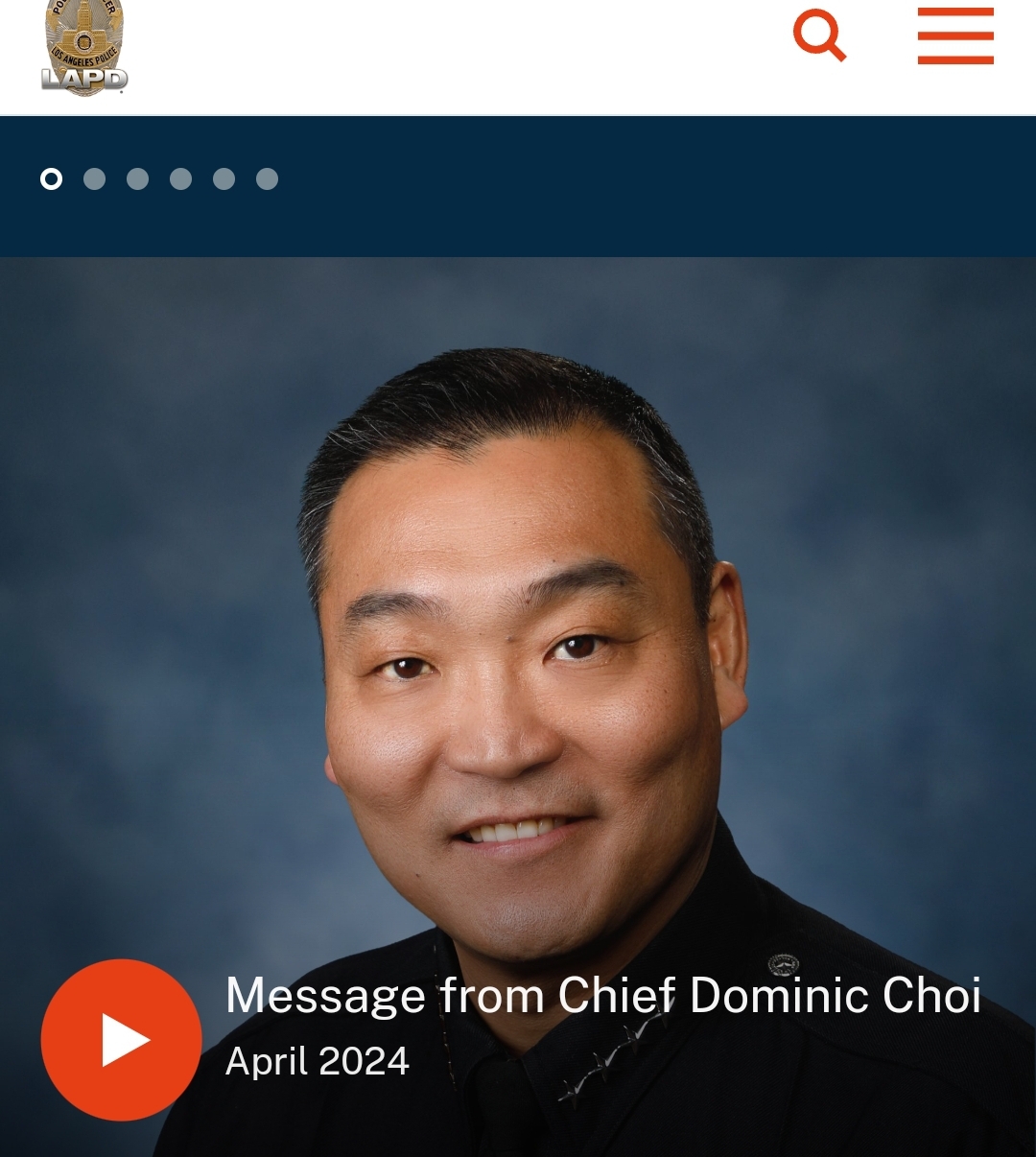
Task: Jump to the third carousel slide
Action: coord(137,179)
